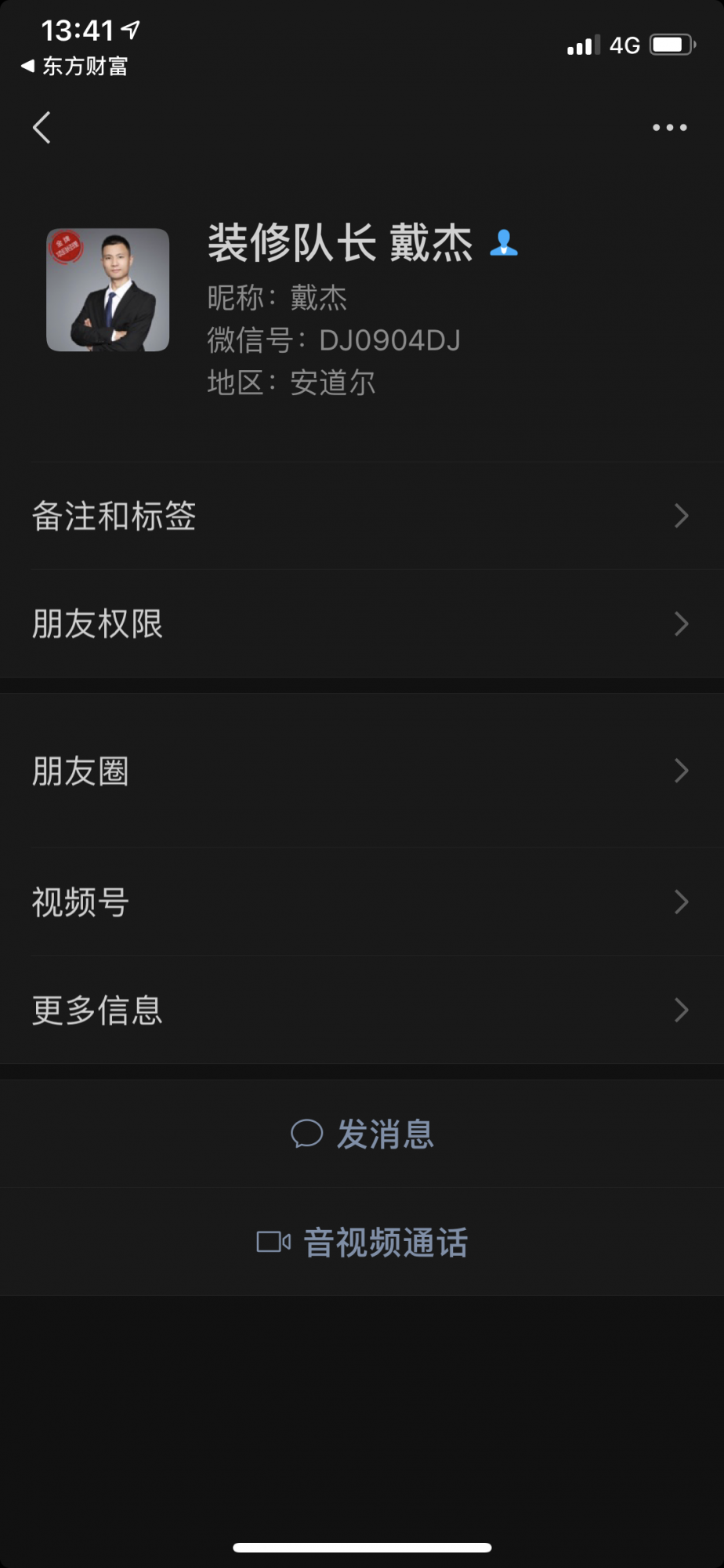This screenshot has height=1568, width=724.
Task: View this contact's 朋友圈
Action: 362,771
